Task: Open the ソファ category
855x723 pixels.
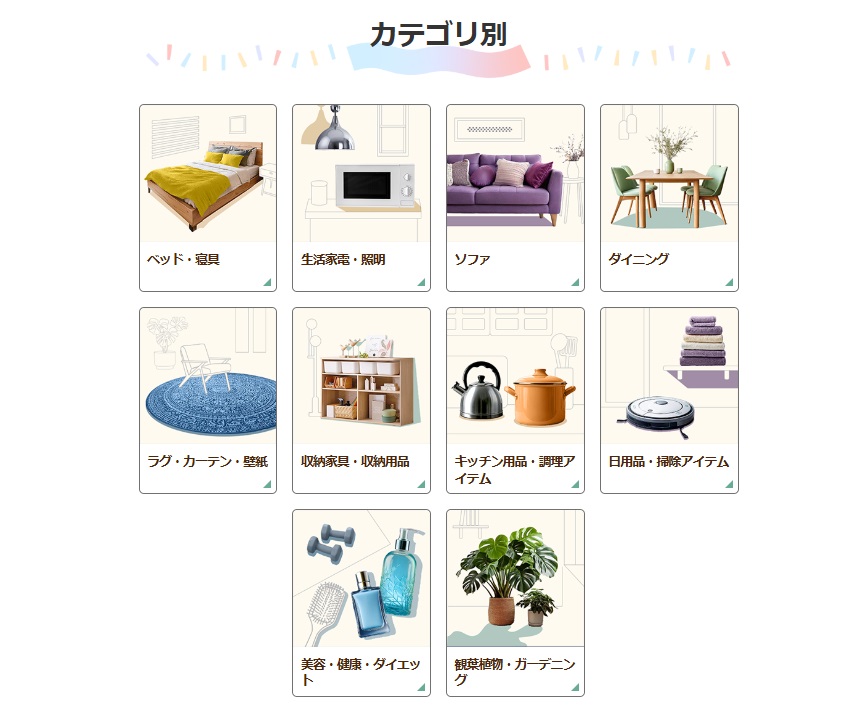Action: pyautogui.click(x=515, y=198)
